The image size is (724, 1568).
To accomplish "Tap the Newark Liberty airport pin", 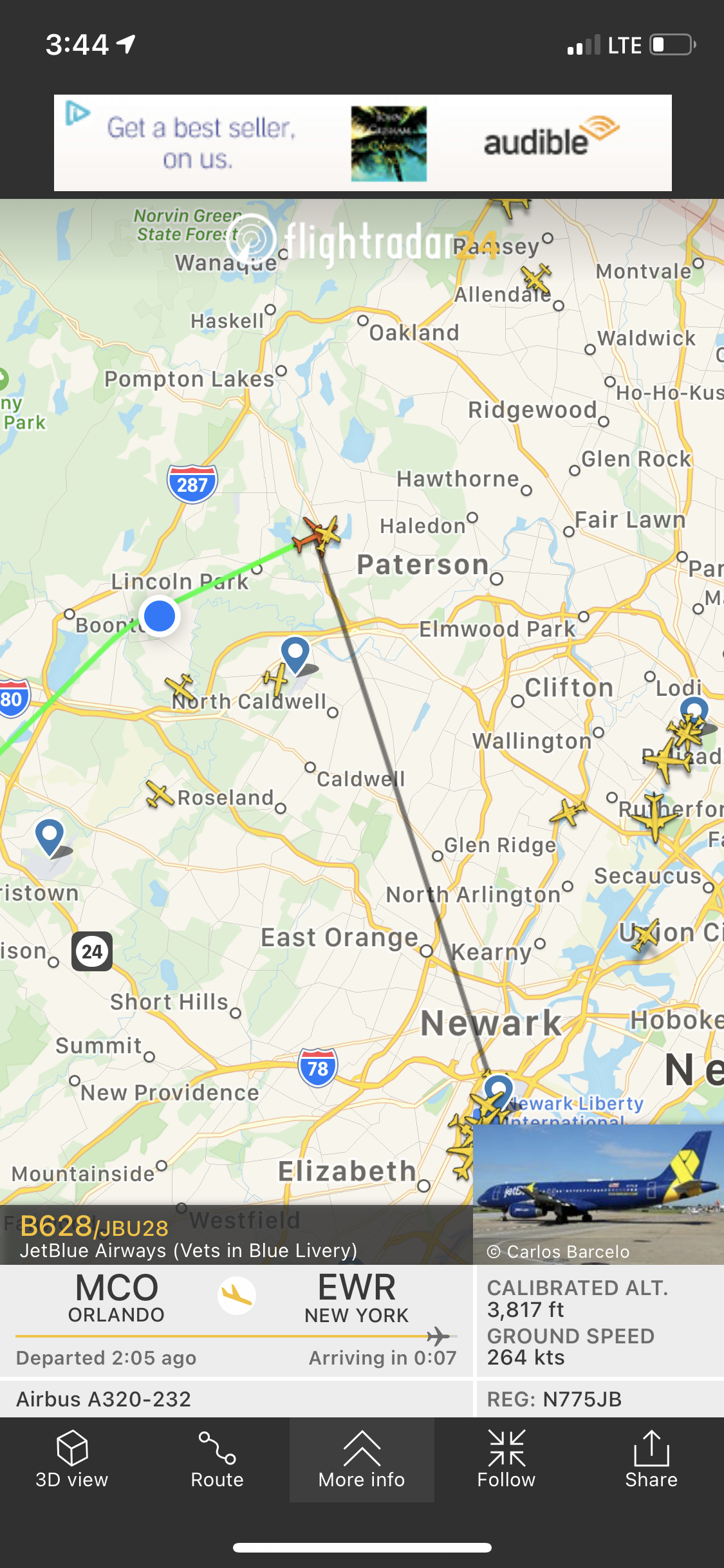I will point(498,1088).
